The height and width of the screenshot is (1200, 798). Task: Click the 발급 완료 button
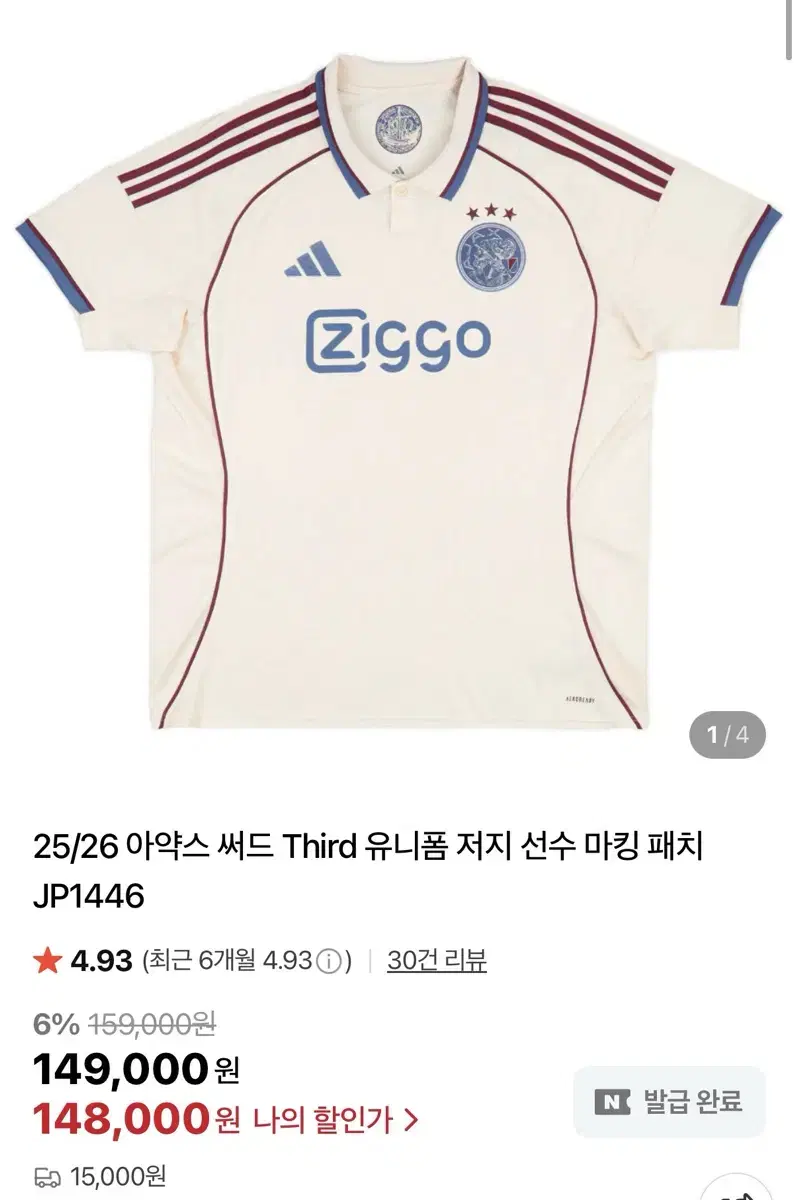[x=670, y=1099]
